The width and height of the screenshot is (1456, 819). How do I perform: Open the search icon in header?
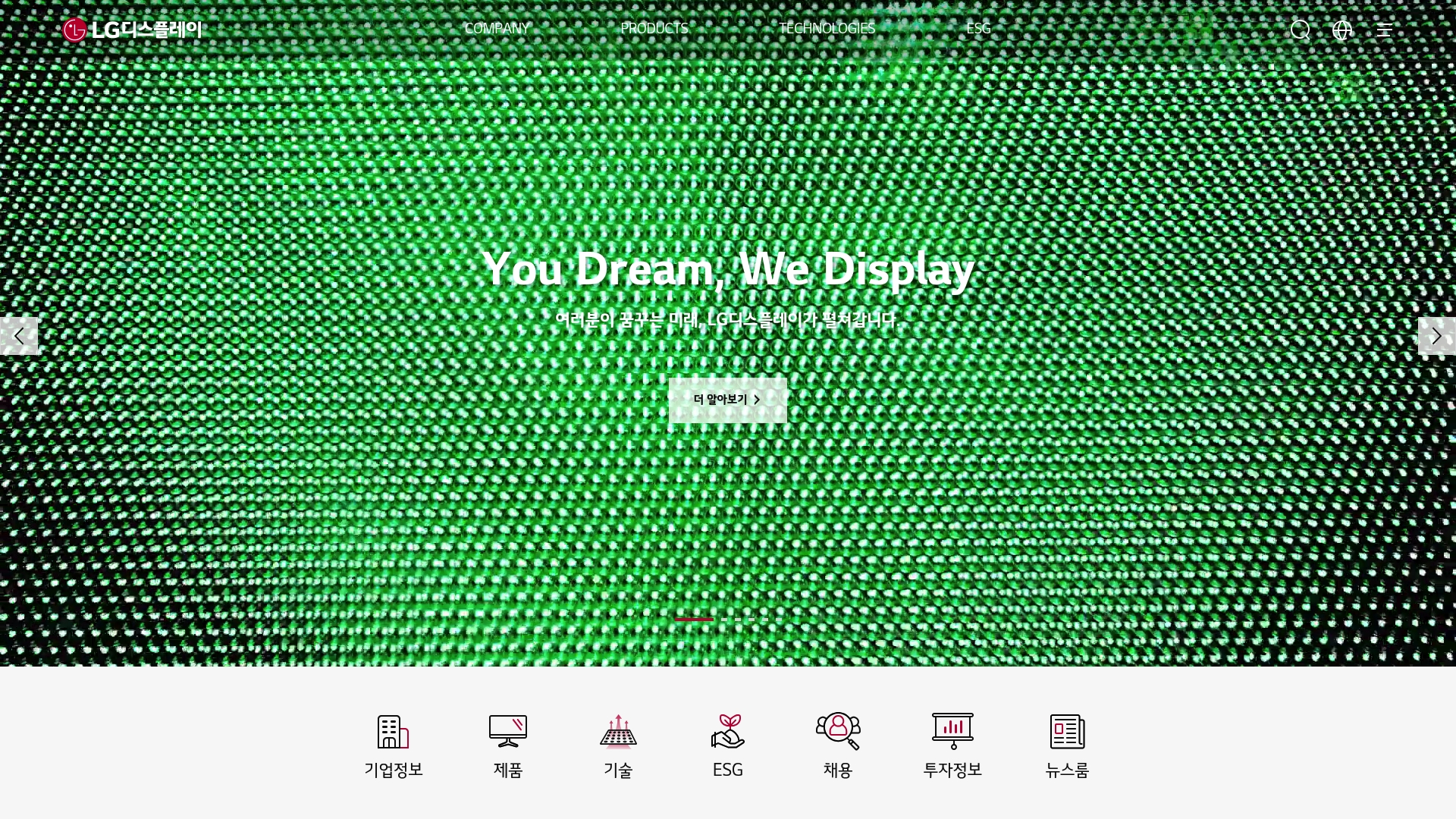click(x=1300, y=30)
